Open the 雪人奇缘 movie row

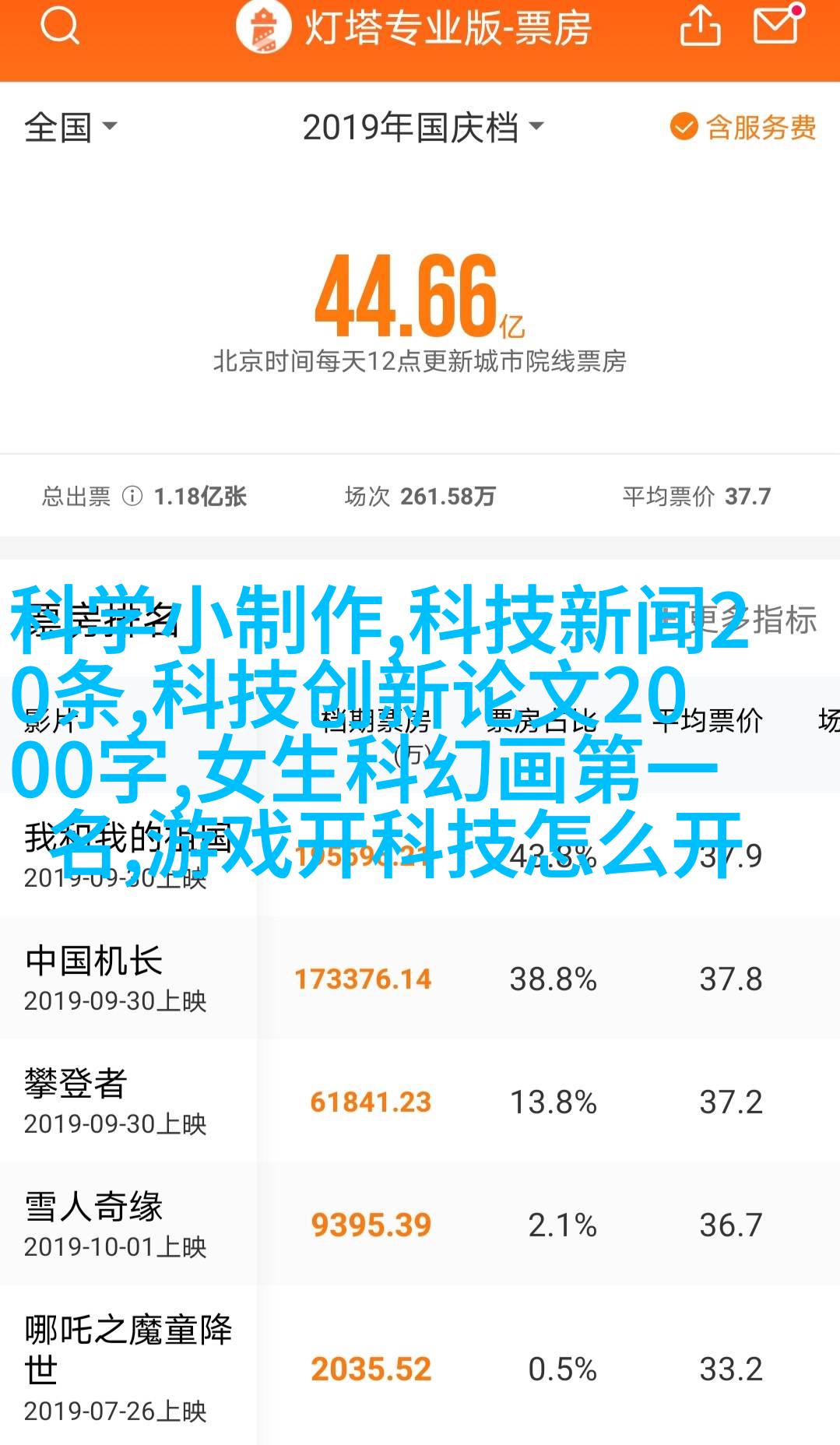(420, 1225)
